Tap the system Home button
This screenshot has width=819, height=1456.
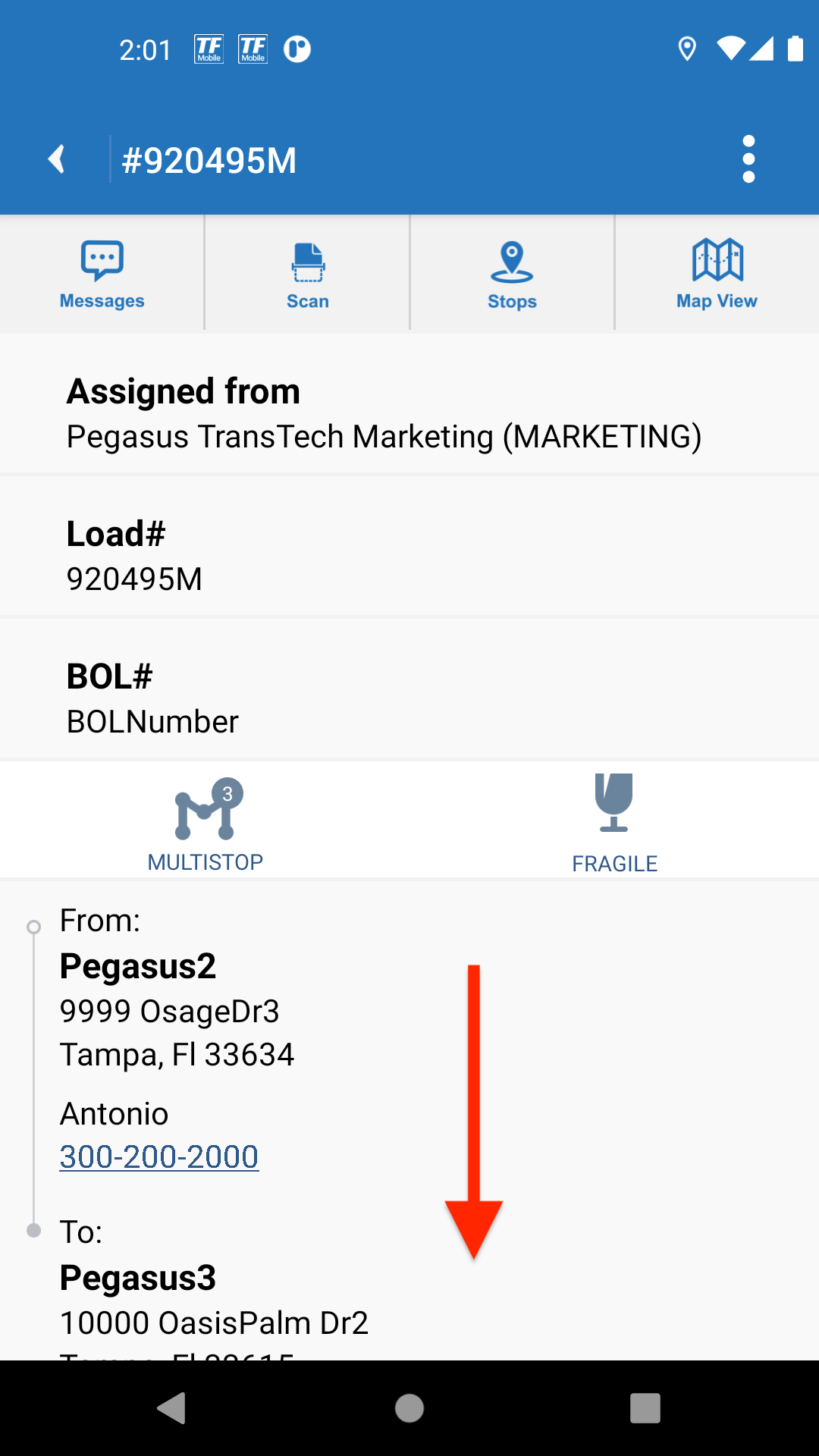point(409,1408)
